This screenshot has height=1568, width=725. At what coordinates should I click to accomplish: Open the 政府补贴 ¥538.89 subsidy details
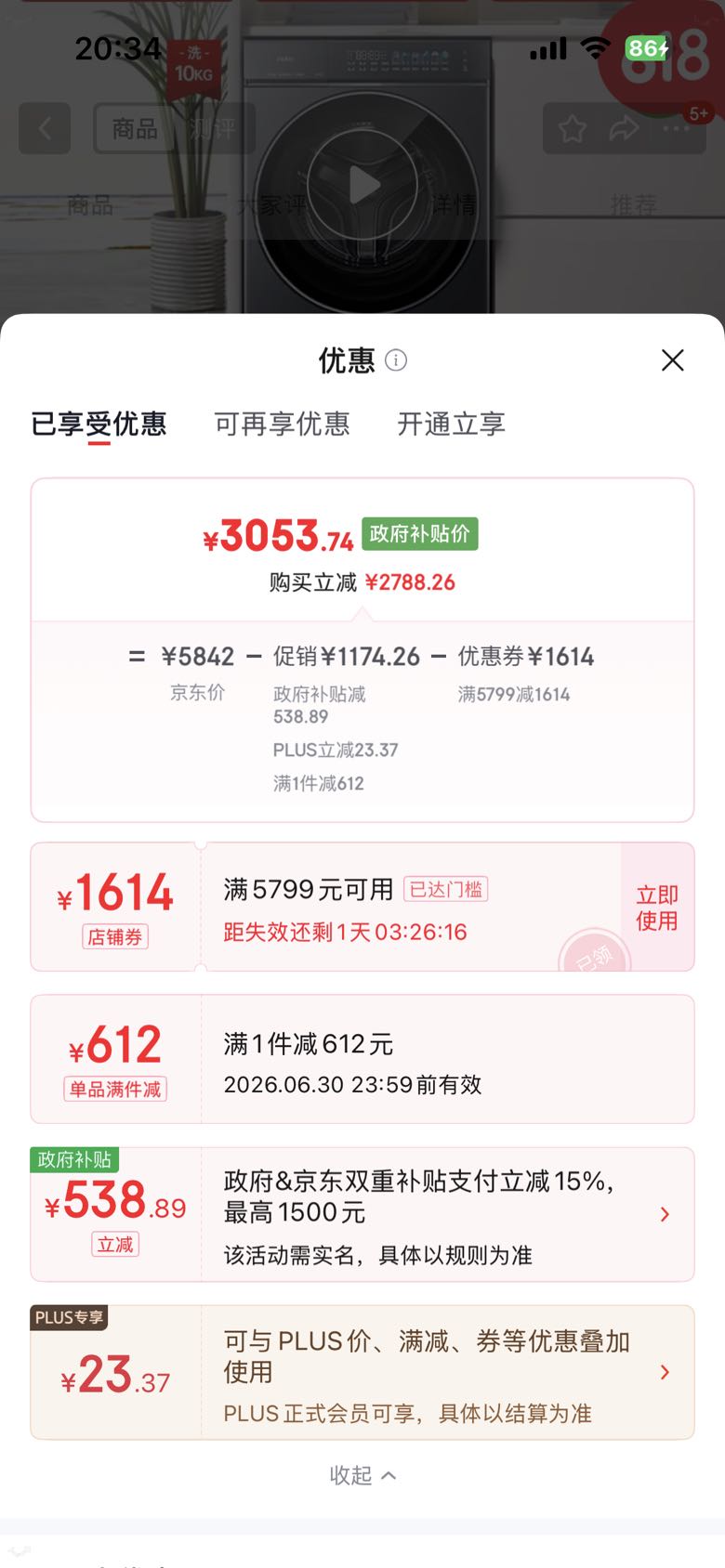[x=362, y=1215]
